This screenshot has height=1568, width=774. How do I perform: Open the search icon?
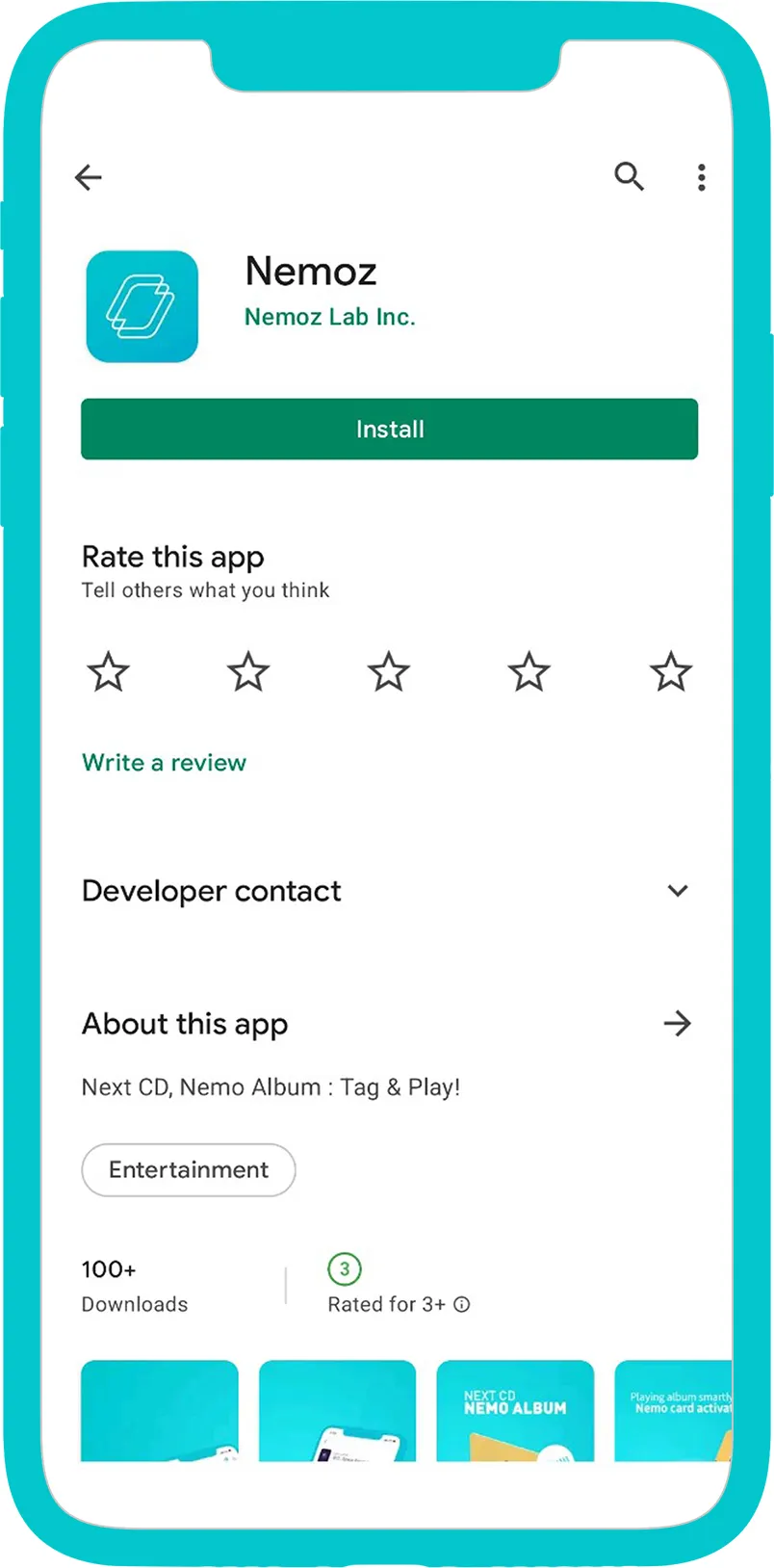click(629, 176)
